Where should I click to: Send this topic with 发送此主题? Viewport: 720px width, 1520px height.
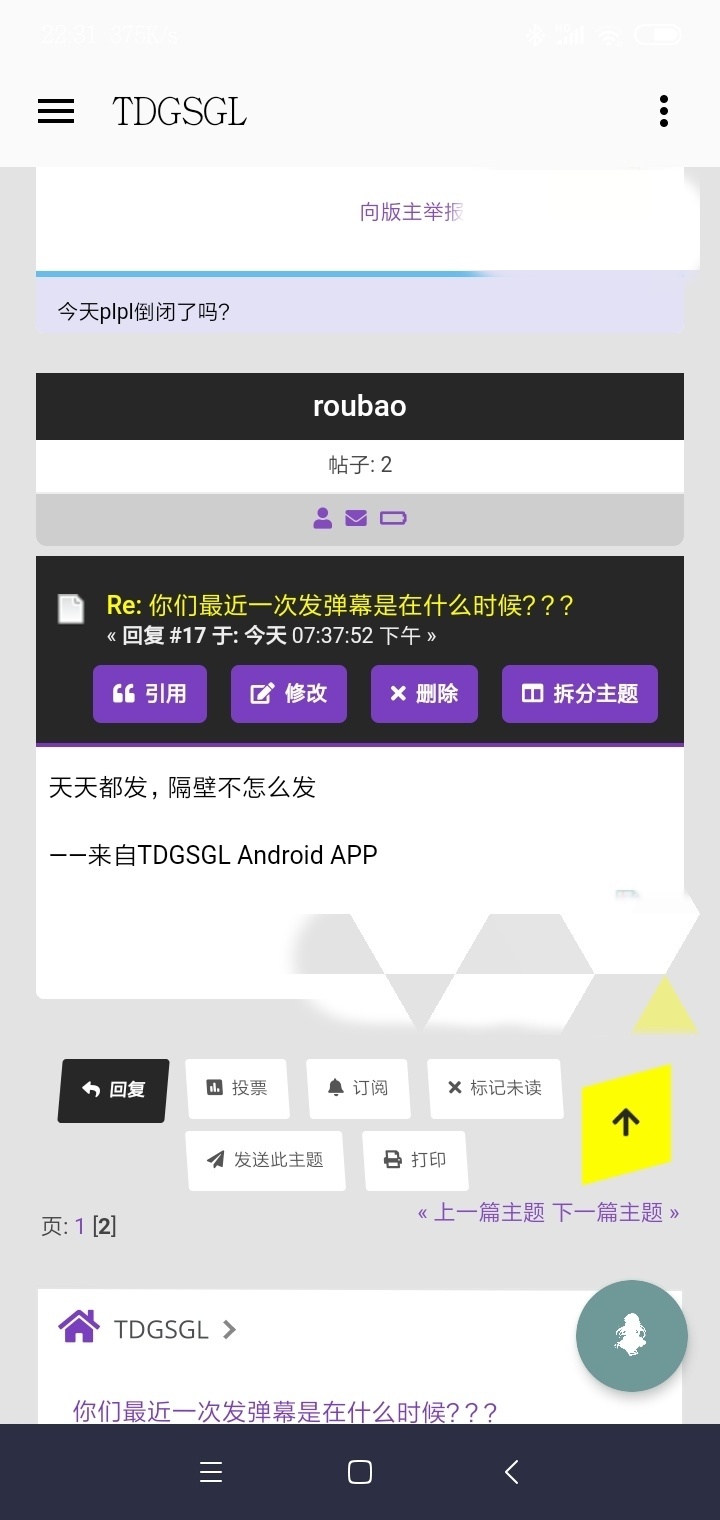(265, 1160)
